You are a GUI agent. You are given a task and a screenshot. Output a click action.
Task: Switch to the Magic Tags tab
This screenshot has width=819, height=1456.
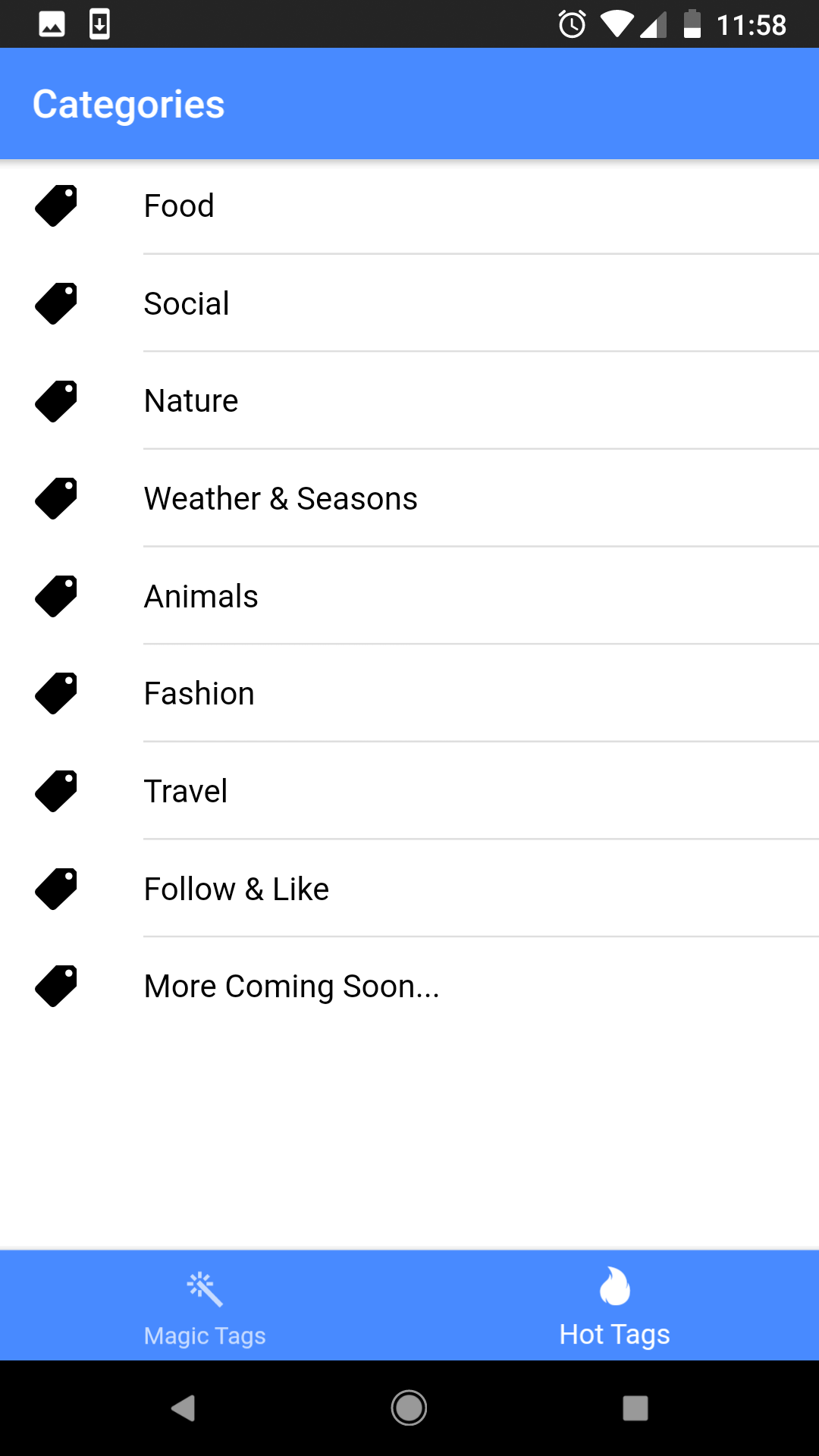[x=205, y=1306]
